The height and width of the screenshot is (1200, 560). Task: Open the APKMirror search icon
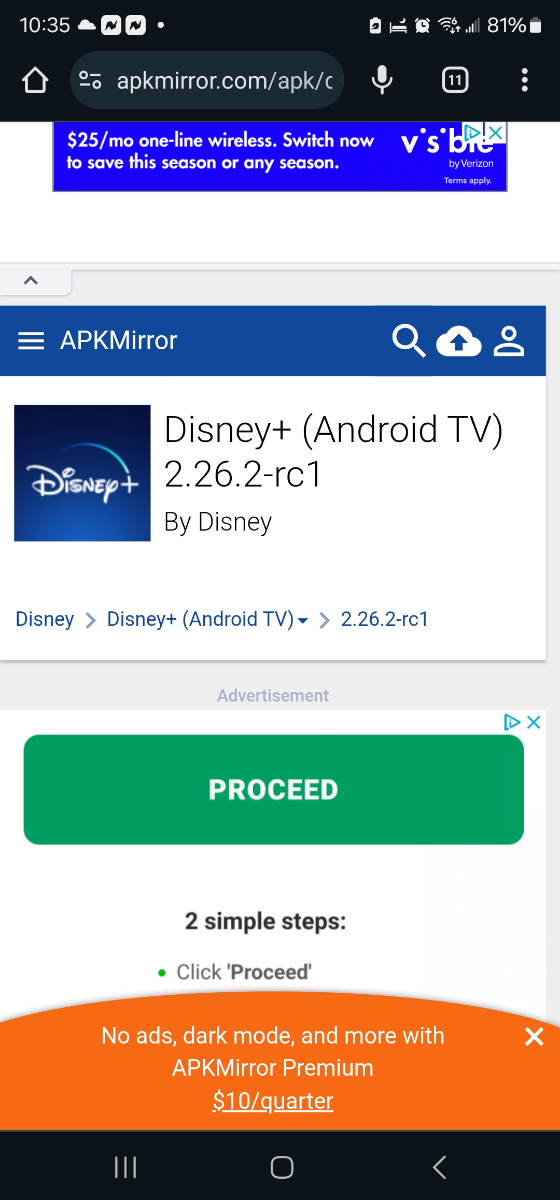coord(408,341)
